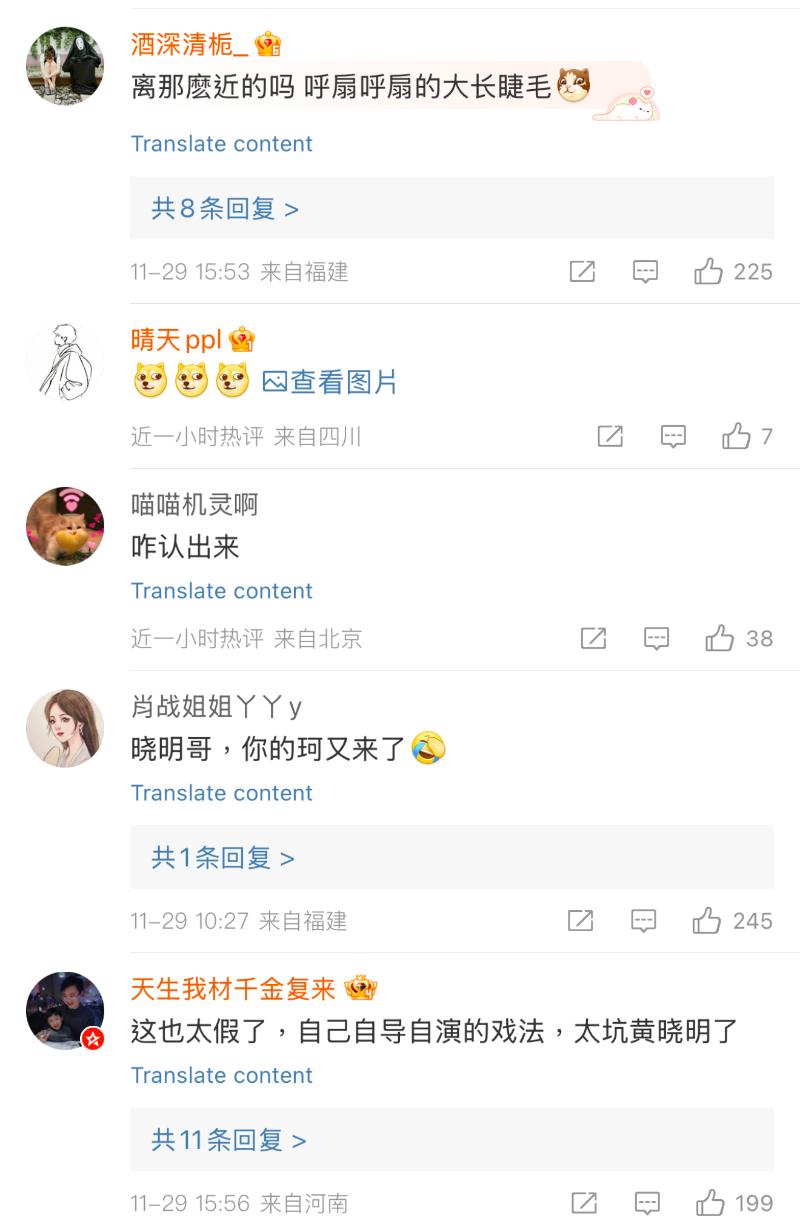The image size is (800, 1218).
Task: Repost 酒深清栀_'s comment
Action: coord(582,271)
